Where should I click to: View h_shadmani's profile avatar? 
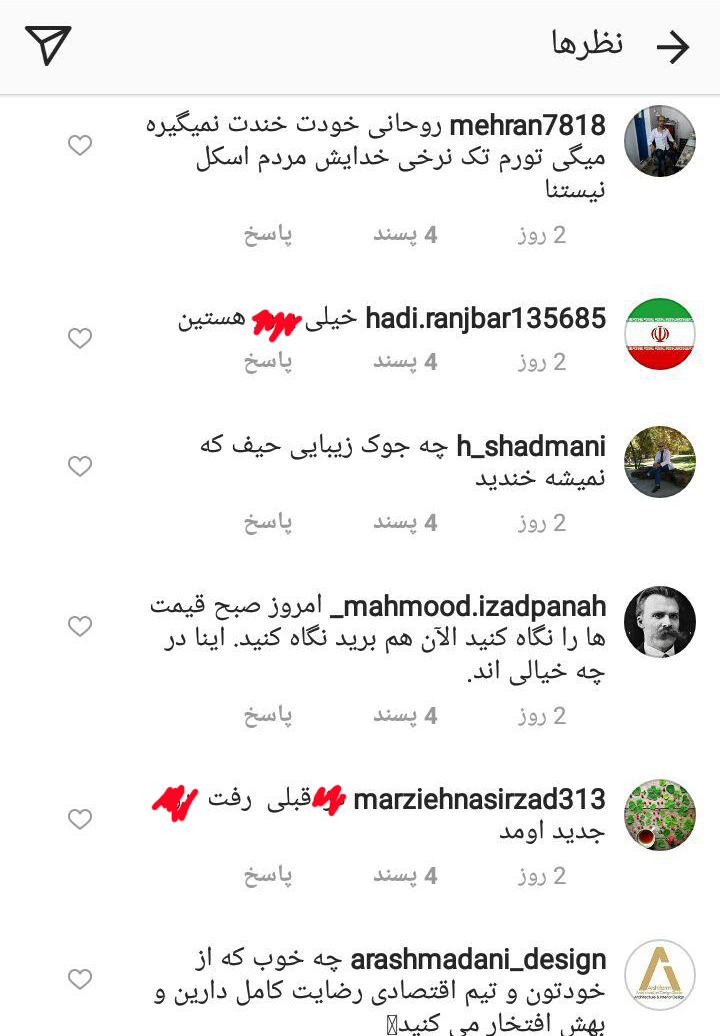[x=659, y=462]
